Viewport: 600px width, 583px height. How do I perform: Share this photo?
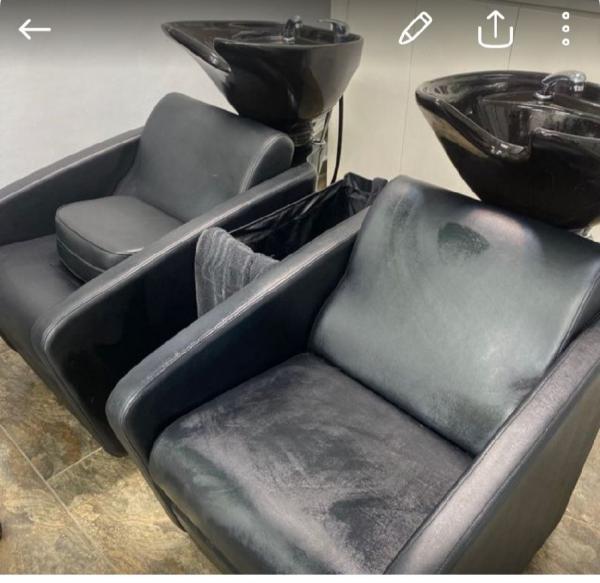(494, 29)
